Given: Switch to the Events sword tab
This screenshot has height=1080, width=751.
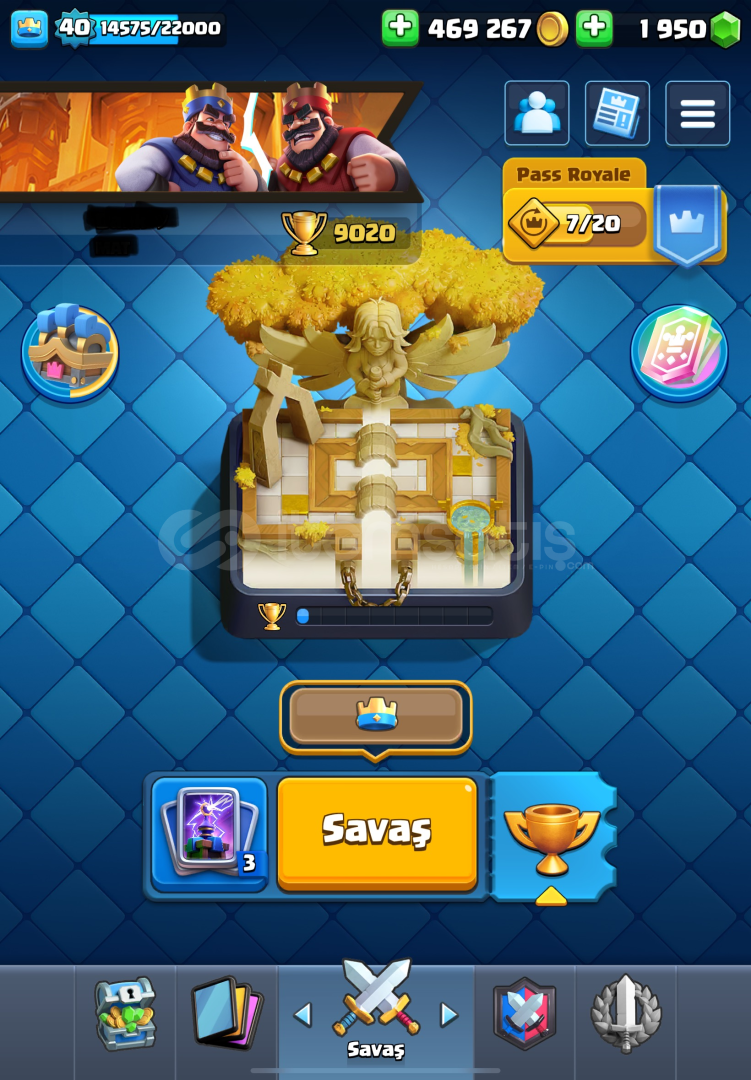Looking at the screenshot, I should [x=625, y=1014].
